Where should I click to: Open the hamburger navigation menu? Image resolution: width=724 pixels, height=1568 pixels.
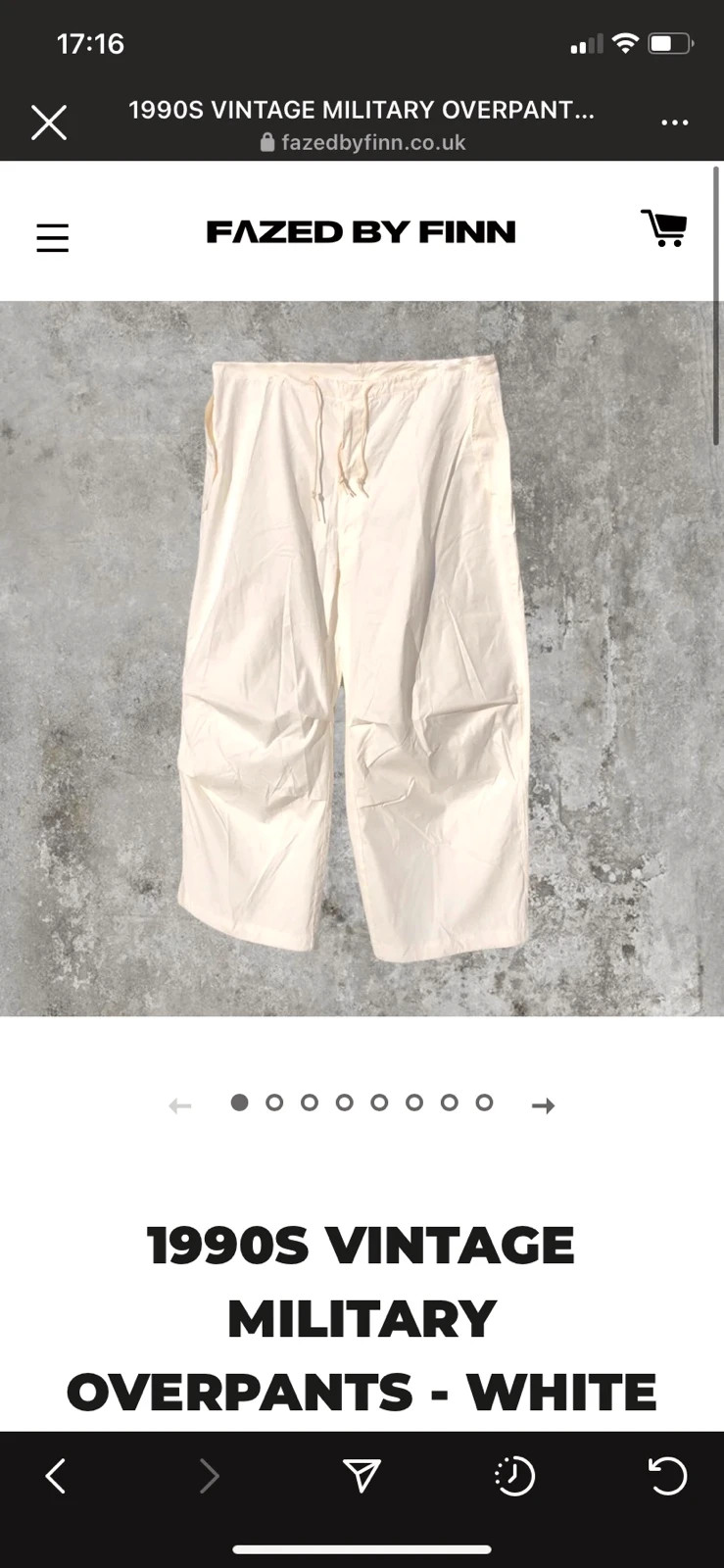coord(53,237)
